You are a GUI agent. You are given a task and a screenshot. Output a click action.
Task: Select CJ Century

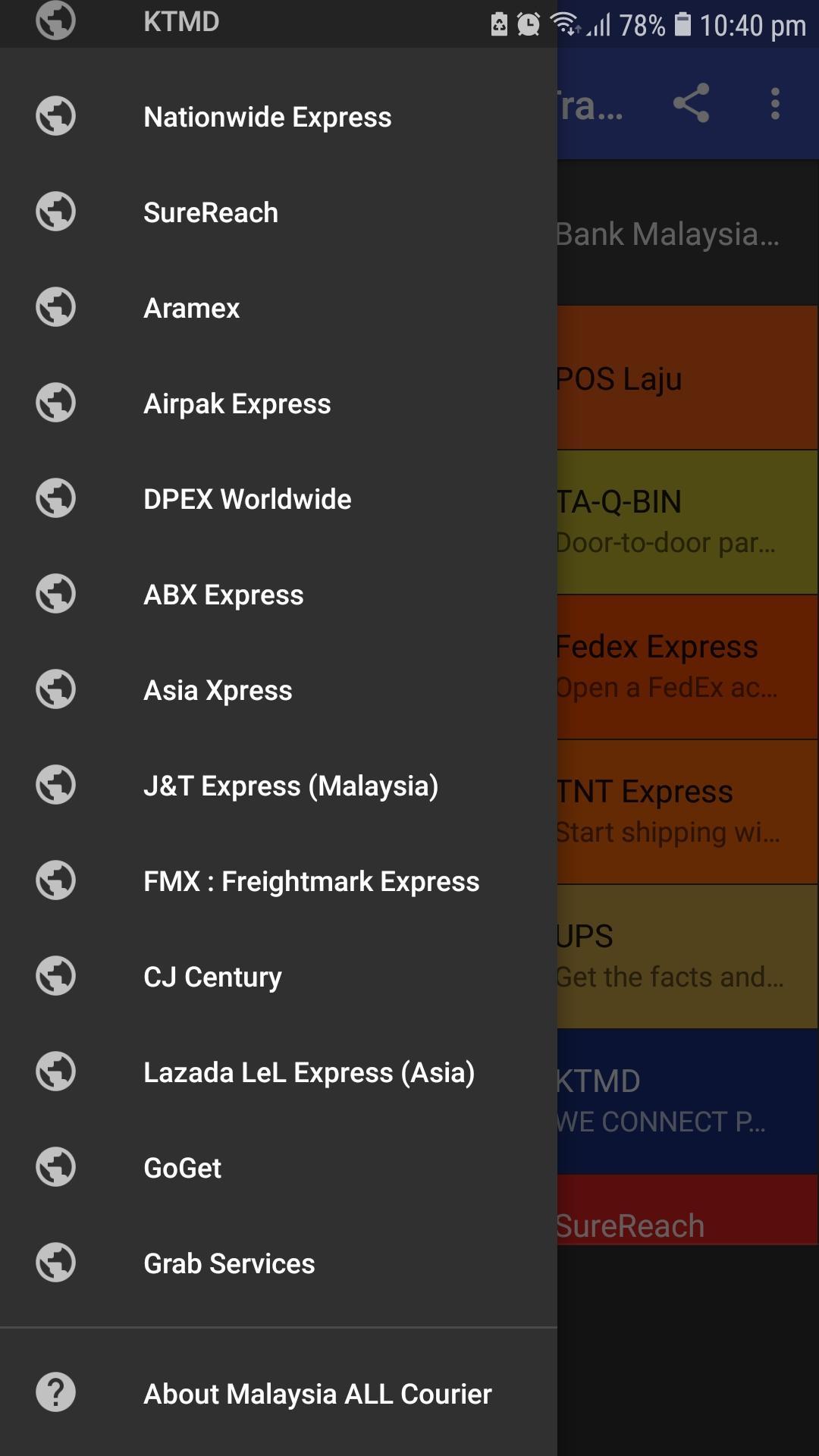point(278,977)
